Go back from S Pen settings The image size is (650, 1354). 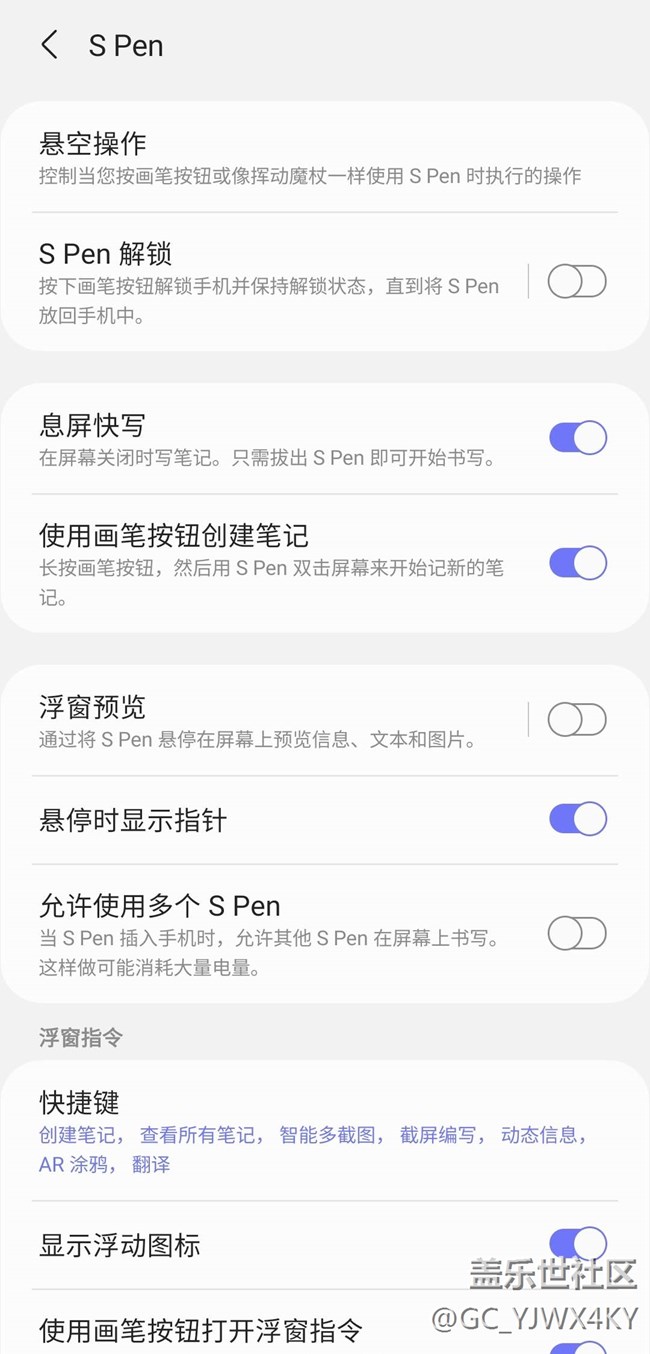click(49, 45)
